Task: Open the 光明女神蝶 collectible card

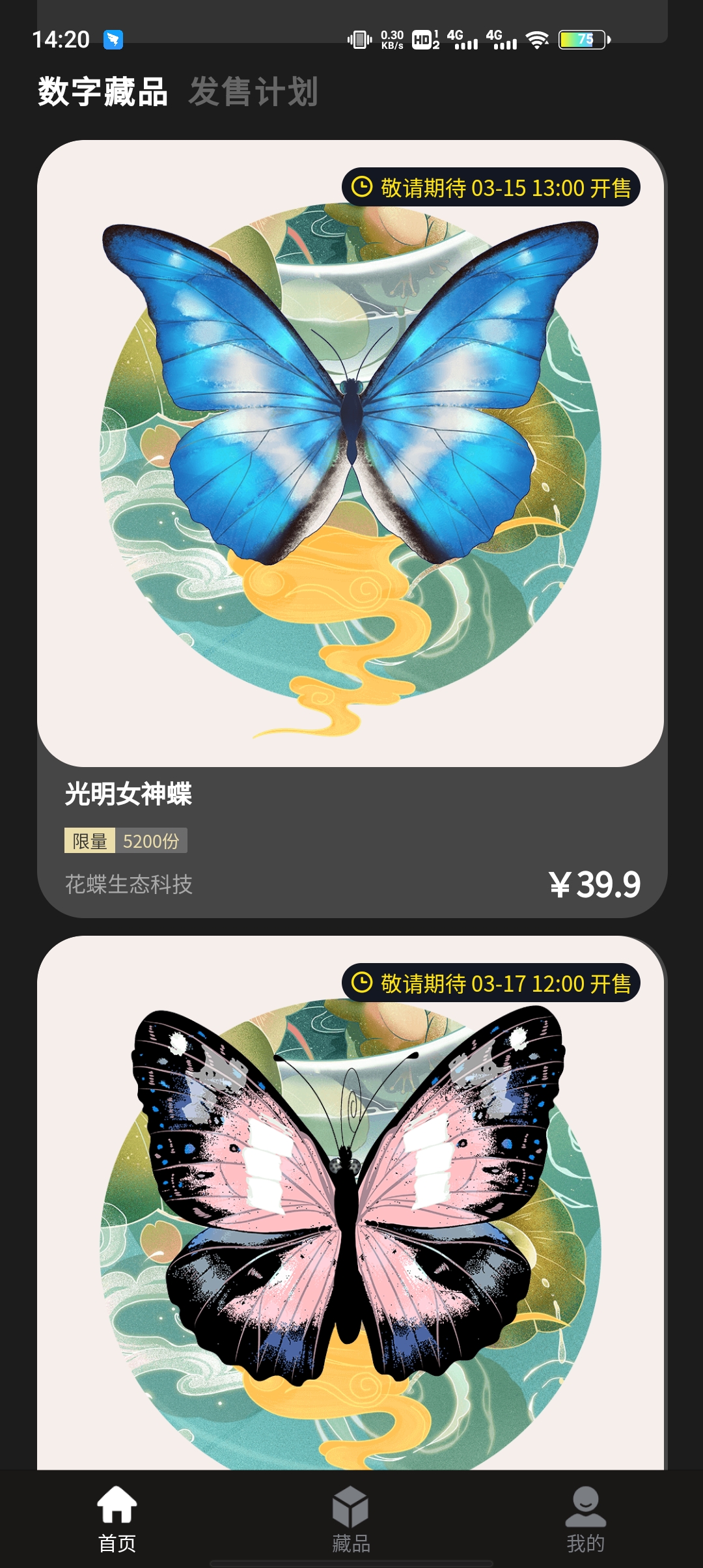Action: (x=351, y=527)
